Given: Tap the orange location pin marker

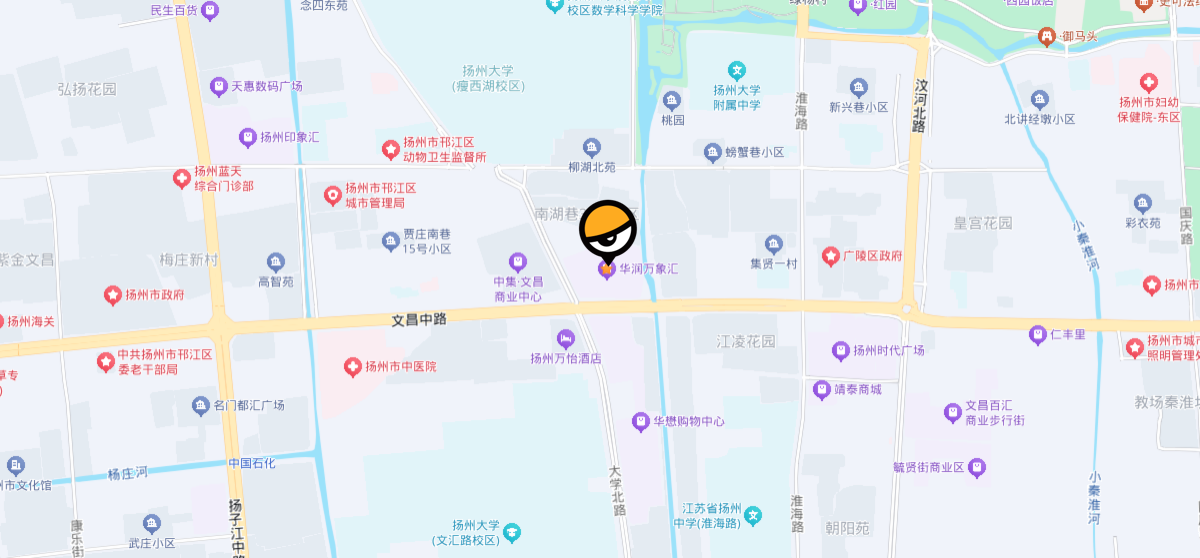Looking at the screenshot, I should pyautogui.click(x=608, y=229).
